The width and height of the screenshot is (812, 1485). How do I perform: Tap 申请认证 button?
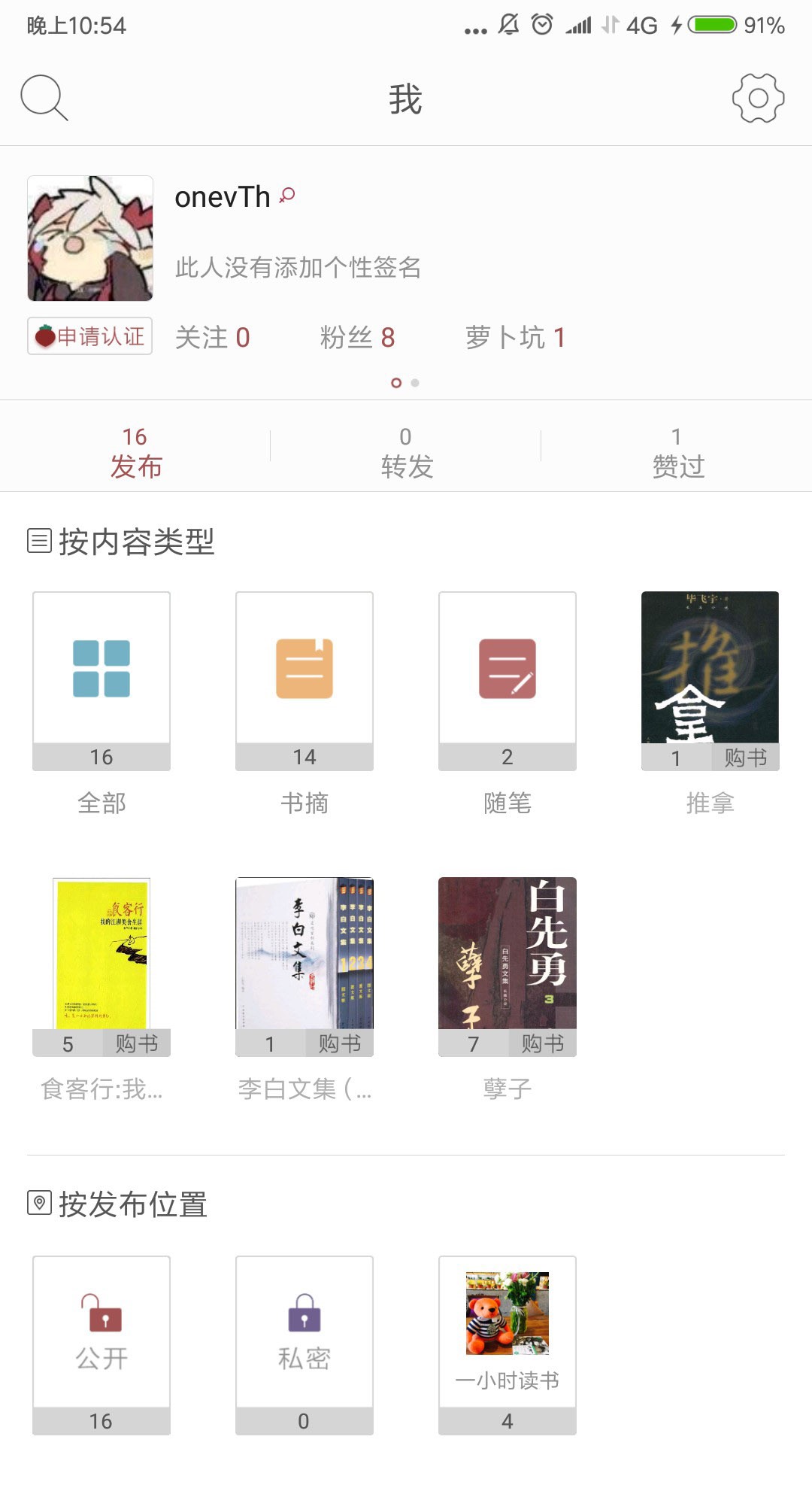pos(90,336)
